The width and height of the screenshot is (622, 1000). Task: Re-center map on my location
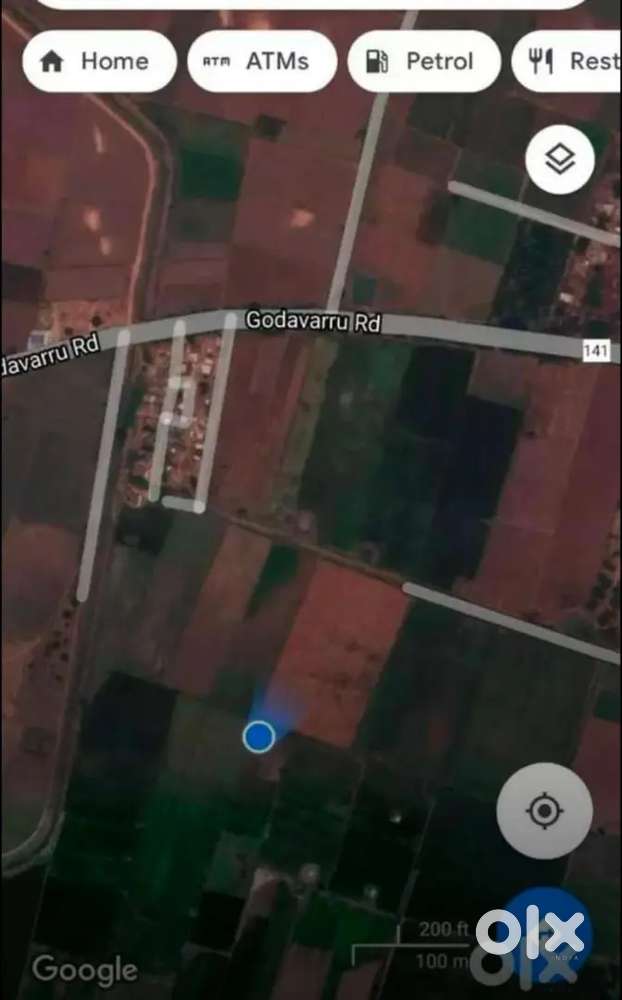pyautogui.click(x=544, y=810)
